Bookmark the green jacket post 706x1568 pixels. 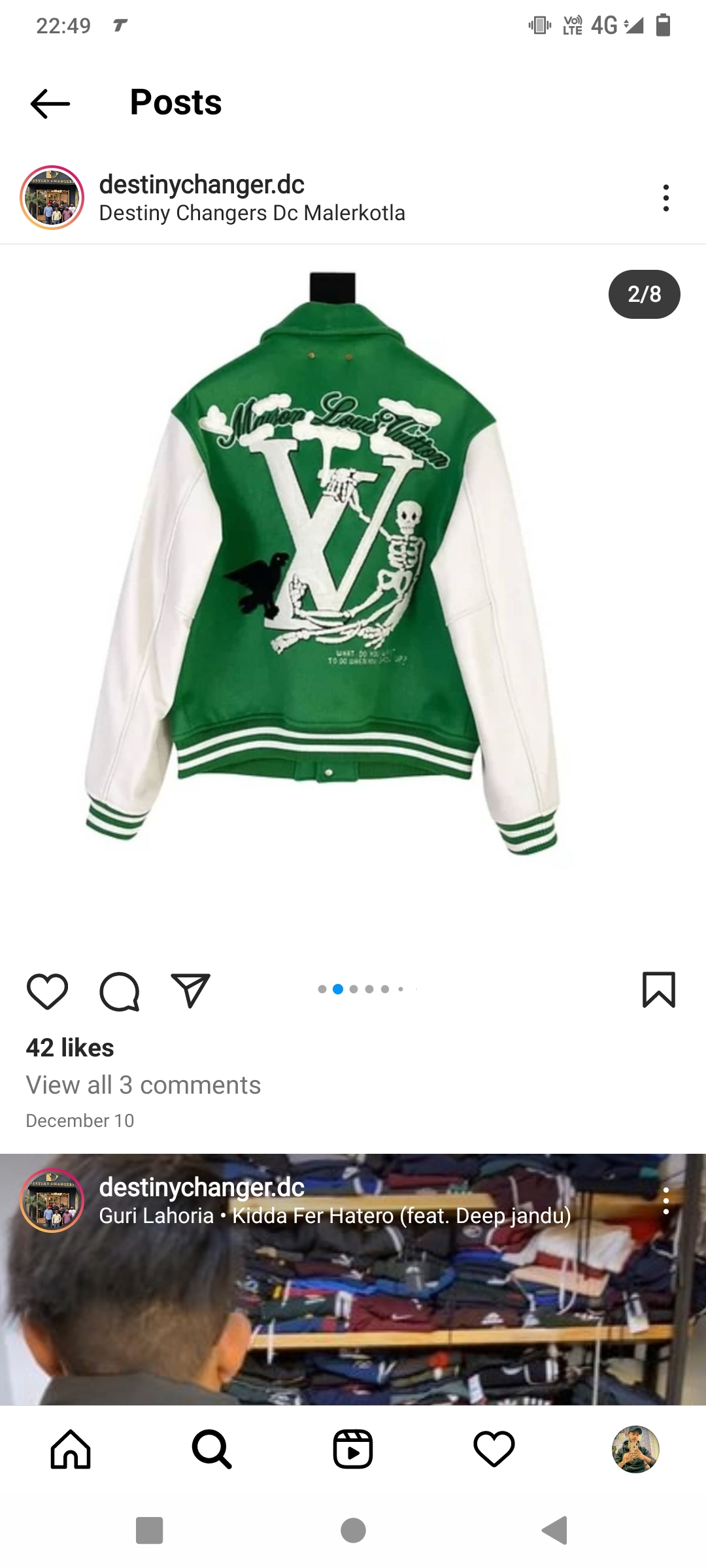[658, 990]
